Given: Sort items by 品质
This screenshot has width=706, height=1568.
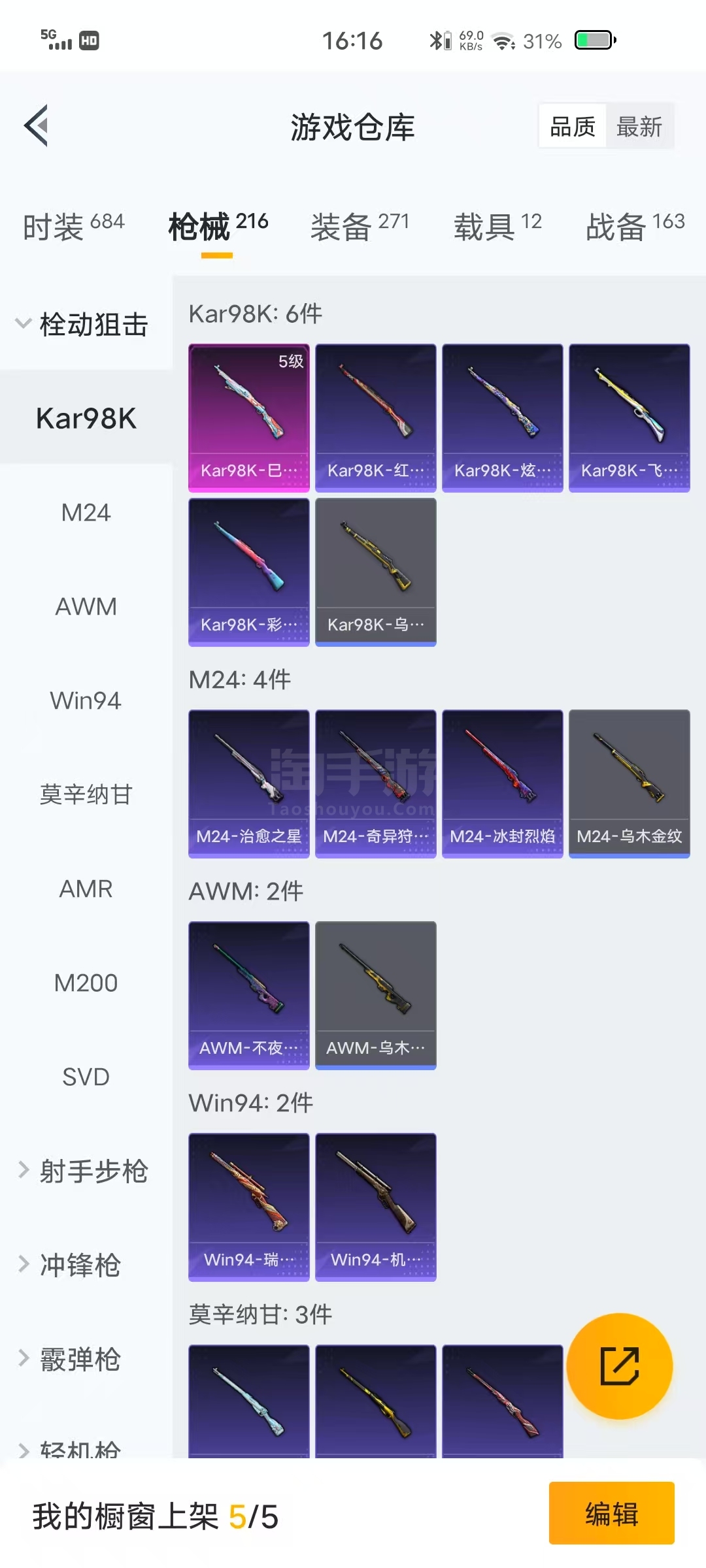Looking at the screenshot, I should point(573,126).
